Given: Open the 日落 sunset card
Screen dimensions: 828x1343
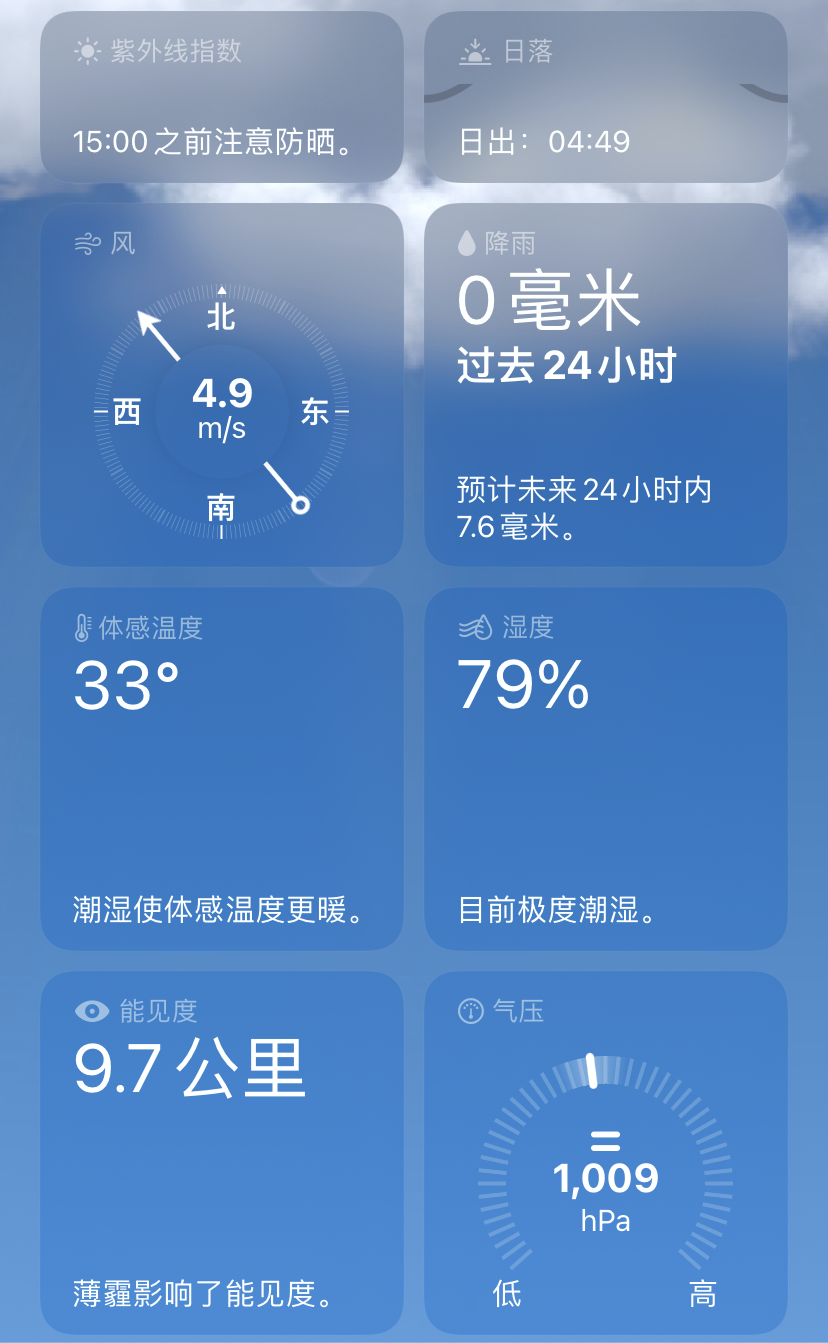Looking at the screenshot, I should [x=606, y=97].
